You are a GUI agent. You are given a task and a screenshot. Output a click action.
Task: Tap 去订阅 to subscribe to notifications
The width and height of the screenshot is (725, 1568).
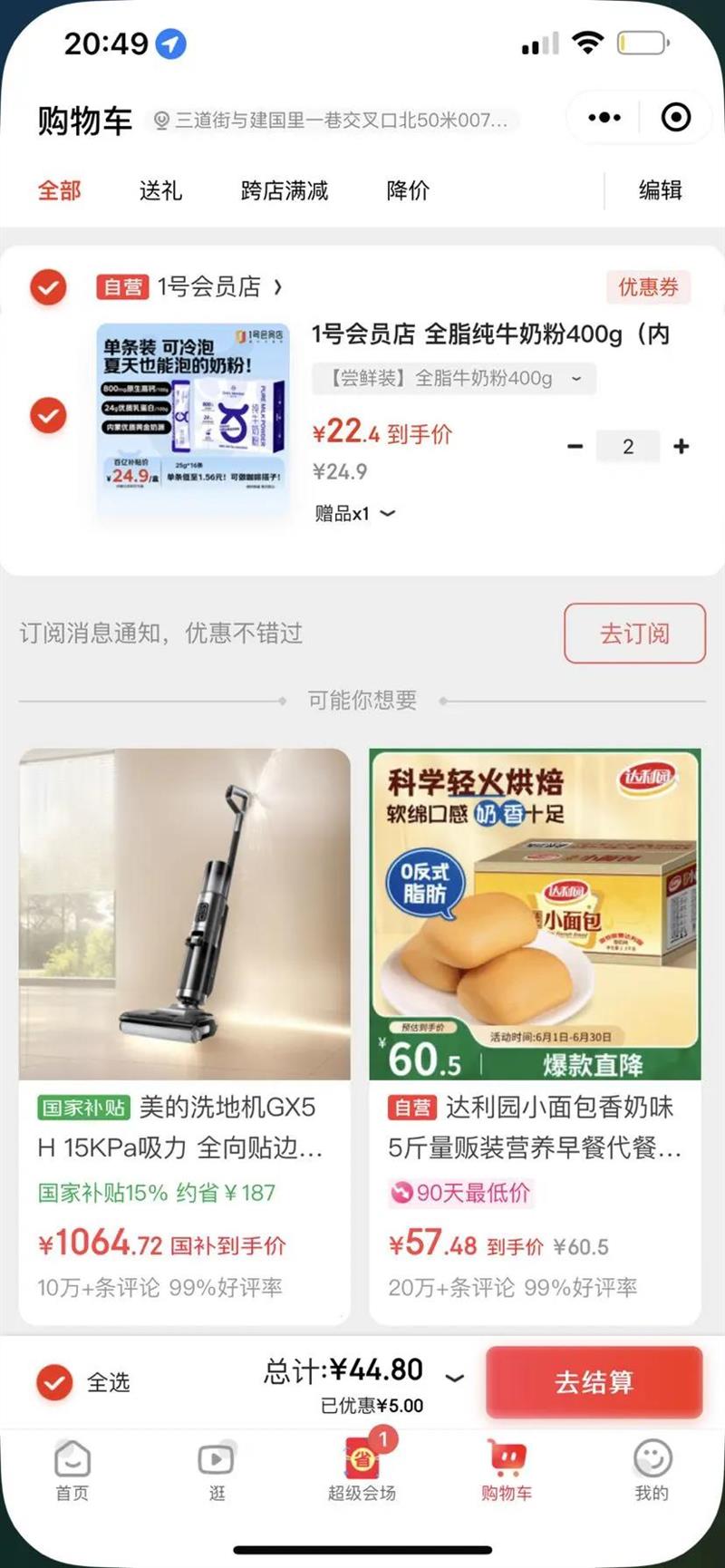click(x=634, y=633)
